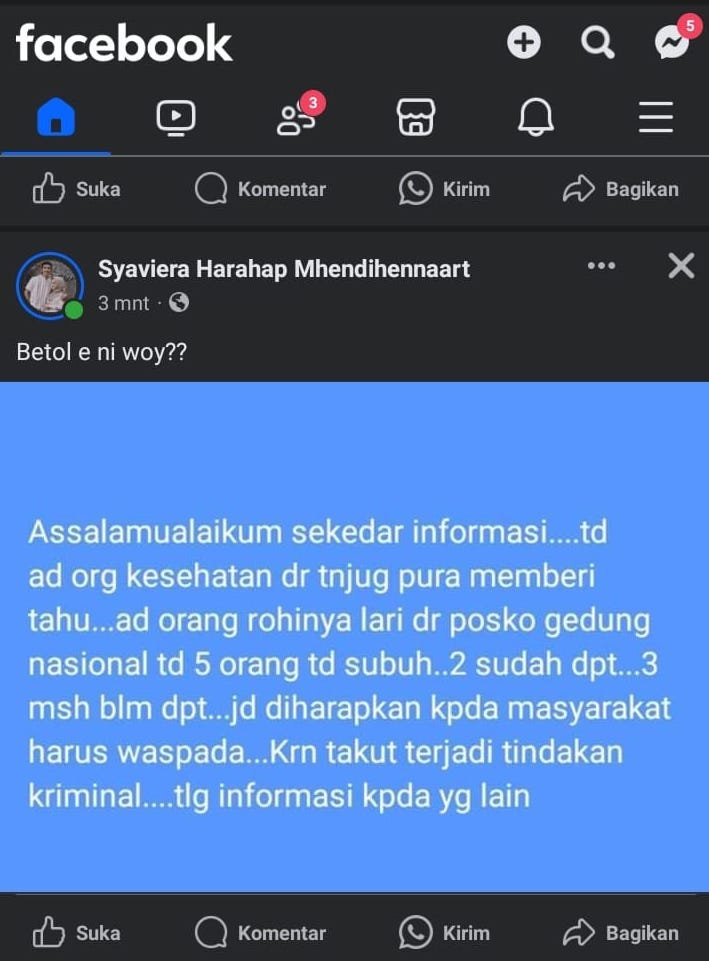Open Syaviera Harahap Mhendihennaart's profile
This screenshot has height=961, width=709.
[x=284, y=268]
